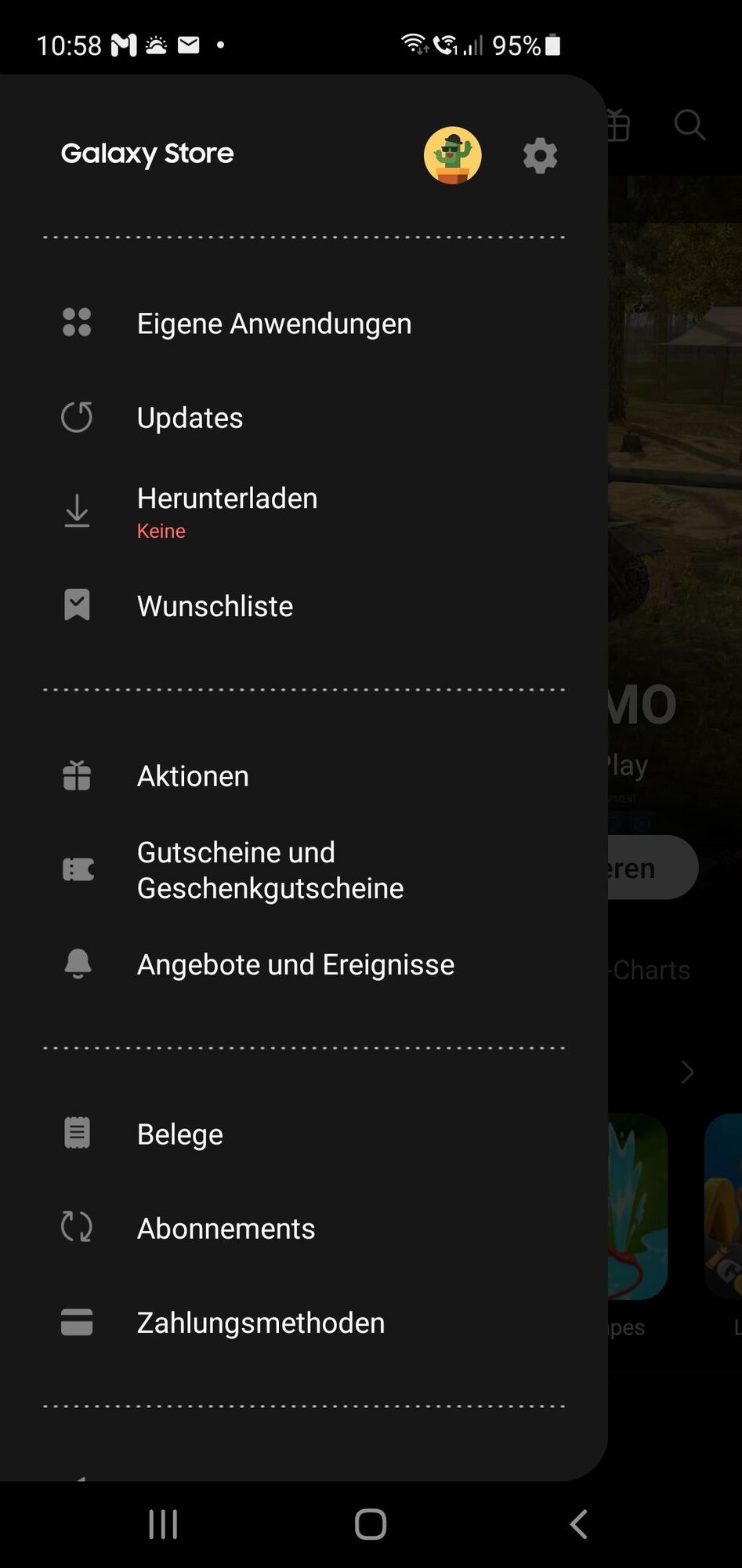Go to the home screen

click(371, 1525)
